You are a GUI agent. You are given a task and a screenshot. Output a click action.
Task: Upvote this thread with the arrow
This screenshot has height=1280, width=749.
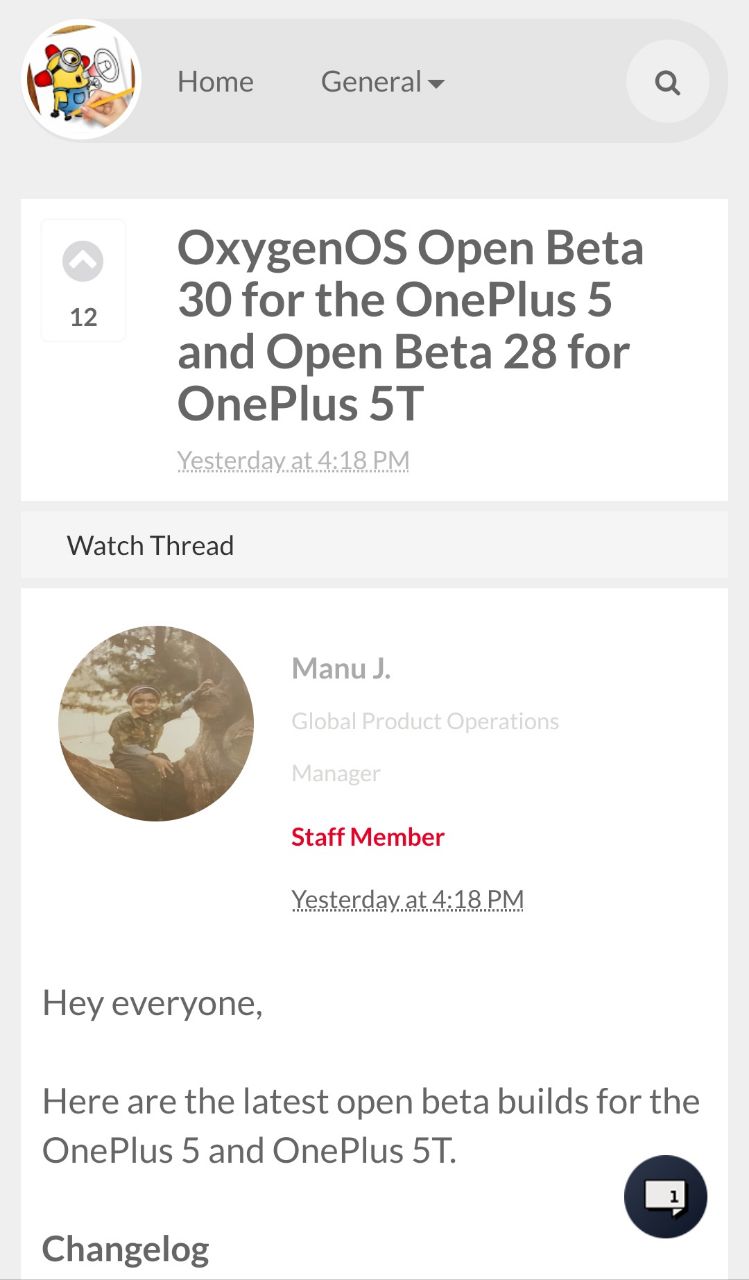[83, 262]
